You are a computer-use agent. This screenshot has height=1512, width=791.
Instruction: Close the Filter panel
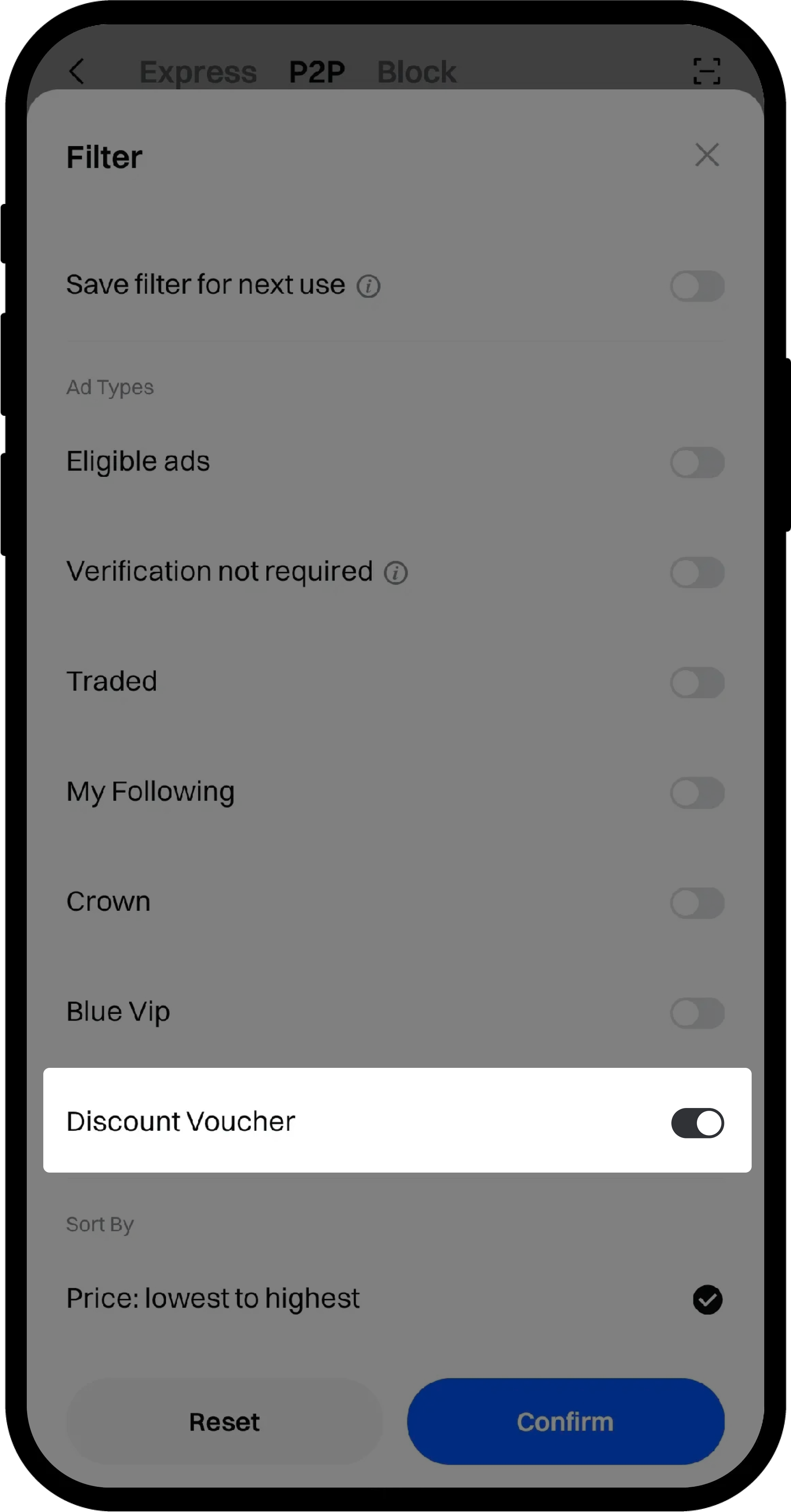pyautogui.click(x=706, y=155)
